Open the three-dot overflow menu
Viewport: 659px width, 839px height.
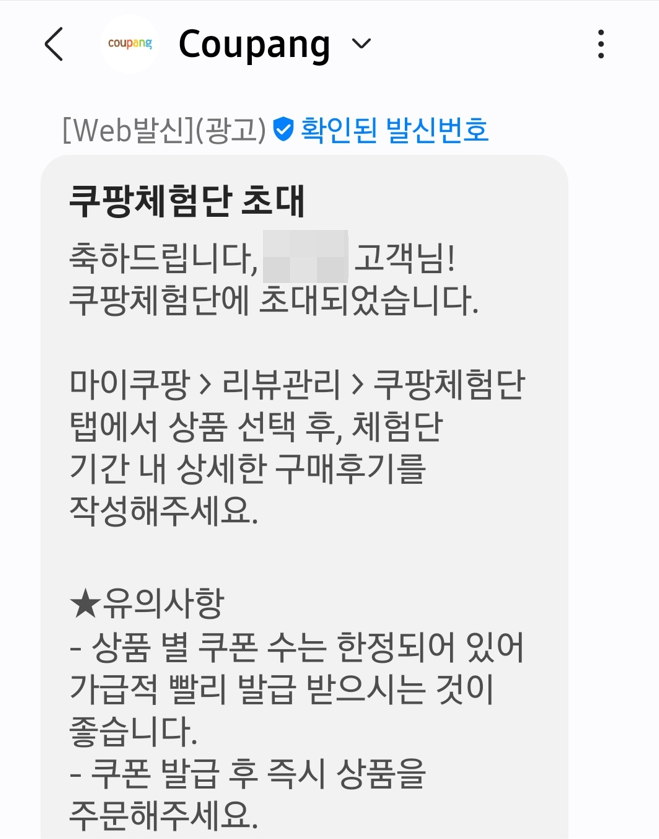(x=600, y=44)
